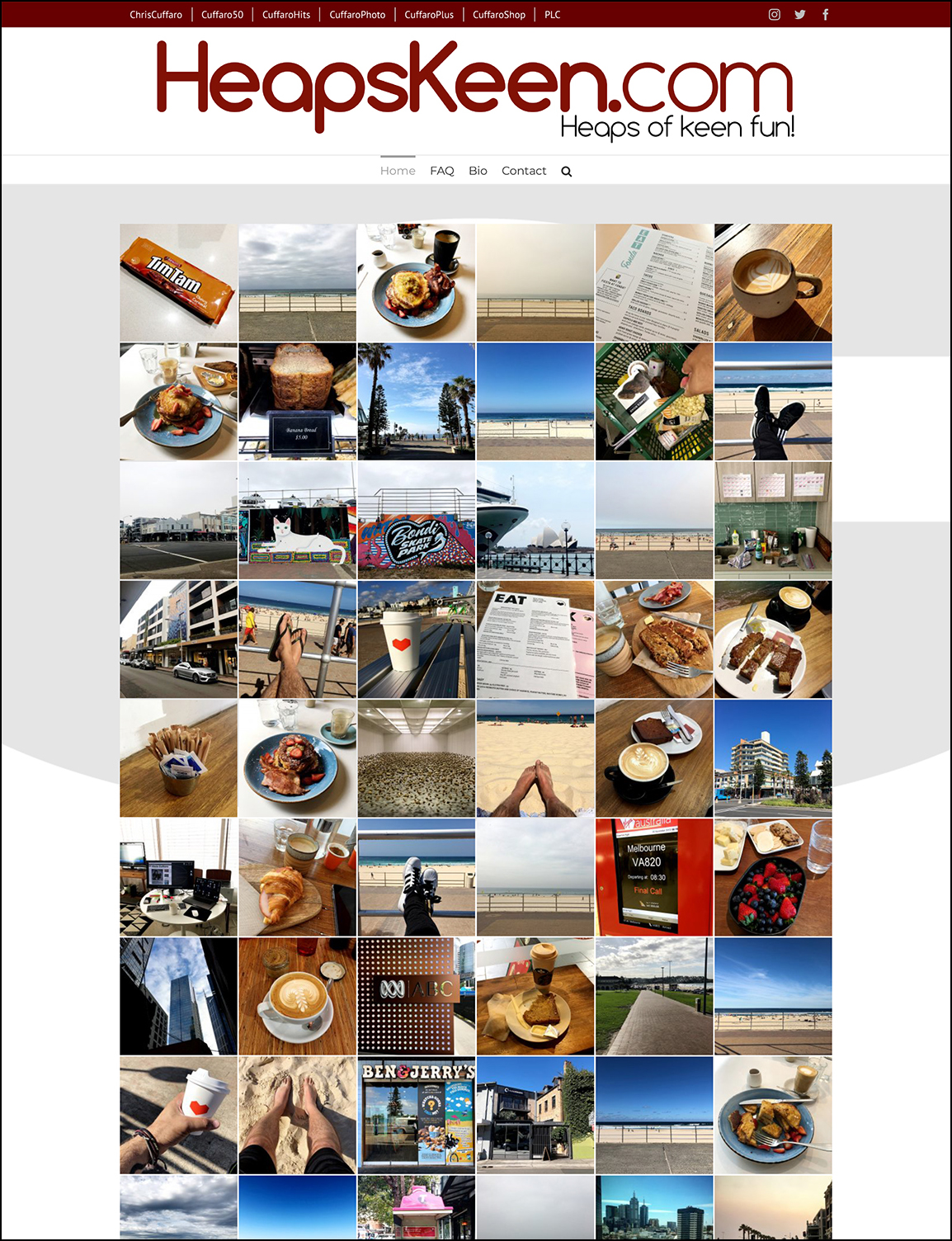Open the Instagram icon in the top bar
The width and height of the screenshot is (952, 1241).
click(774, 14)
